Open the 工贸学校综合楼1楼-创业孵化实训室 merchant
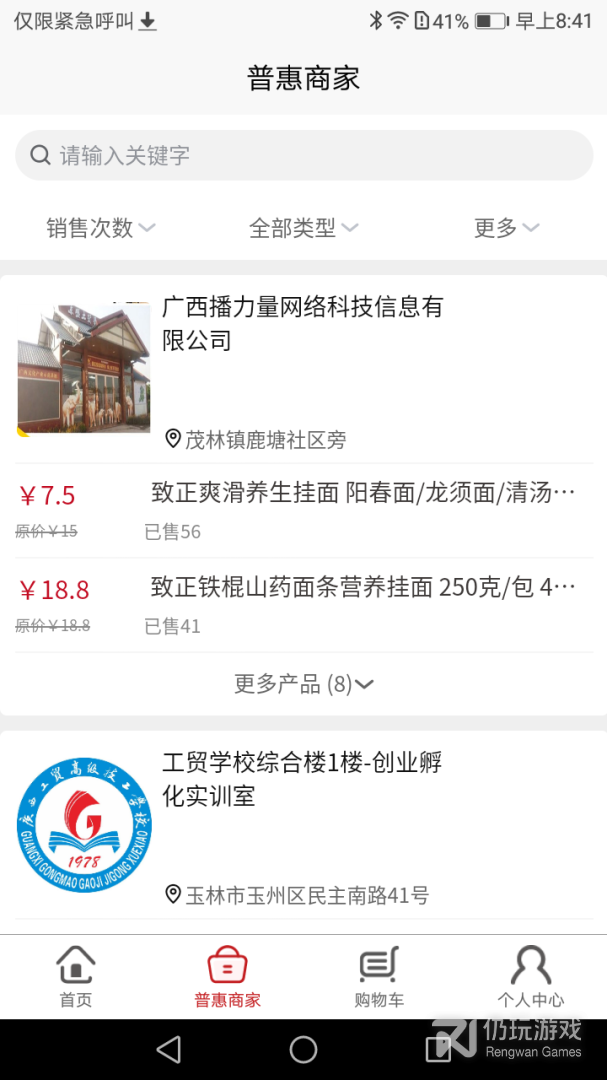607x1080 pixels. (302, 779)
